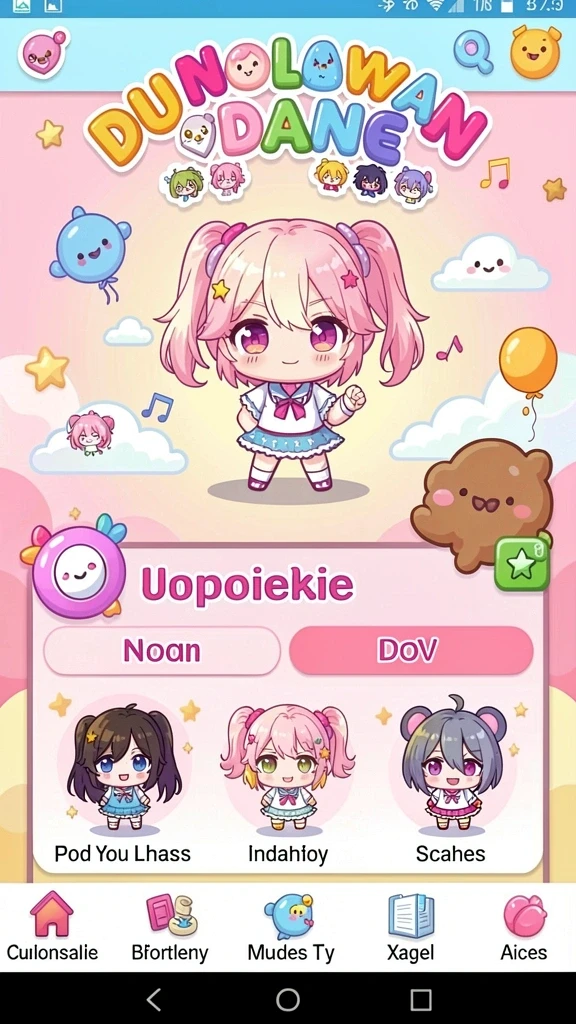Open the pink heart blob icon
This screenshot has height=1024, width=576.
coord(43,53)
